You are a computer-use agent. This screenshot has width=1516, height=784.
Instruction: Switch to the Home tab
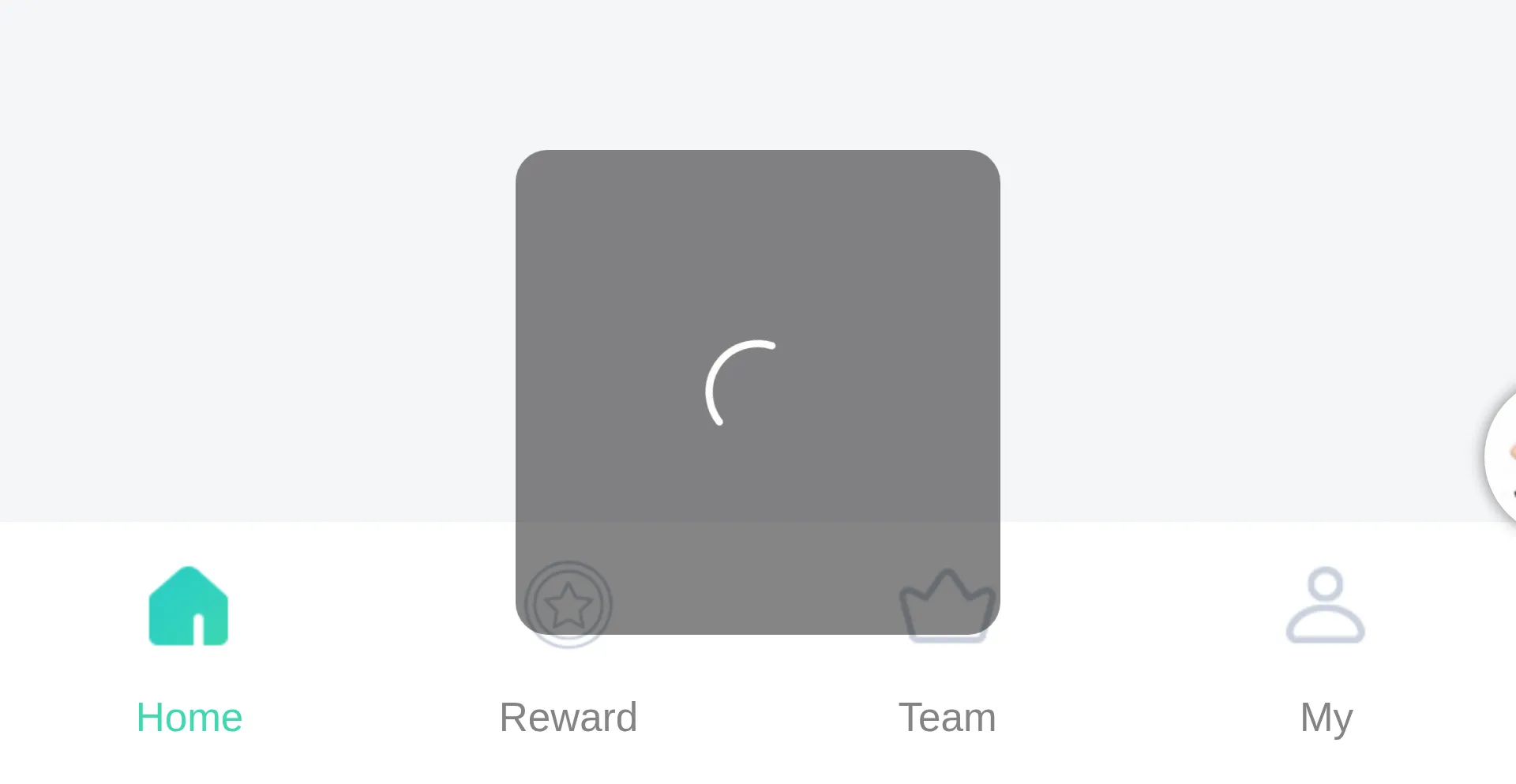pos(189,649)
